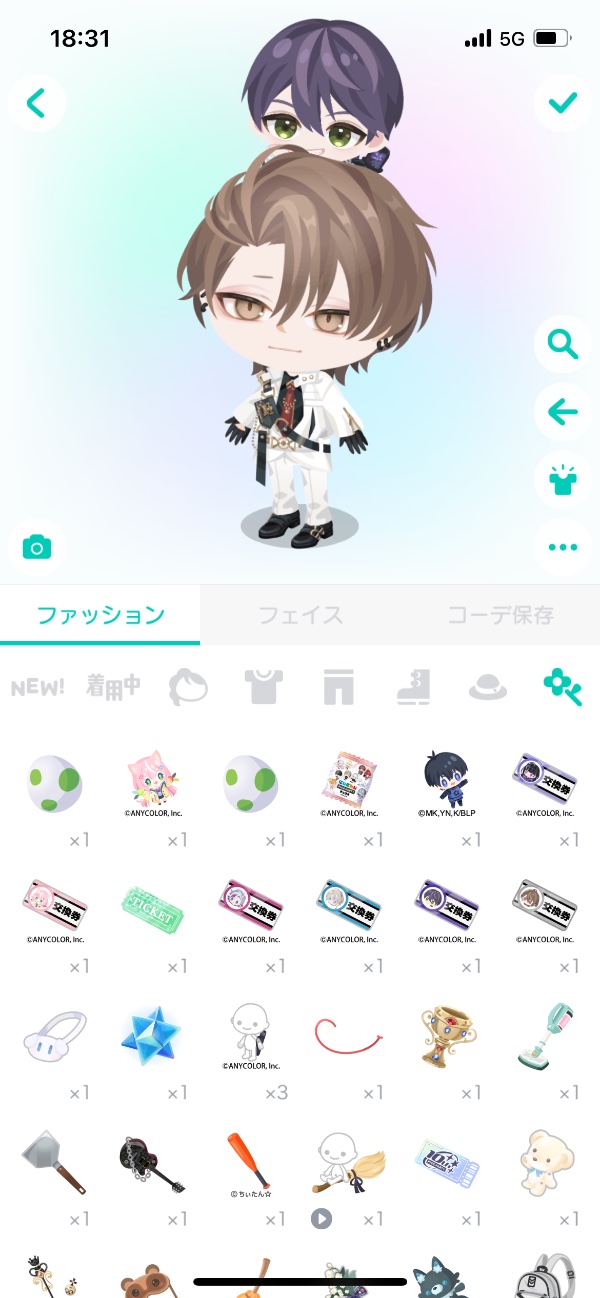Show the NEW! items category
The image size is (600, 1298).
pos(38,687)
